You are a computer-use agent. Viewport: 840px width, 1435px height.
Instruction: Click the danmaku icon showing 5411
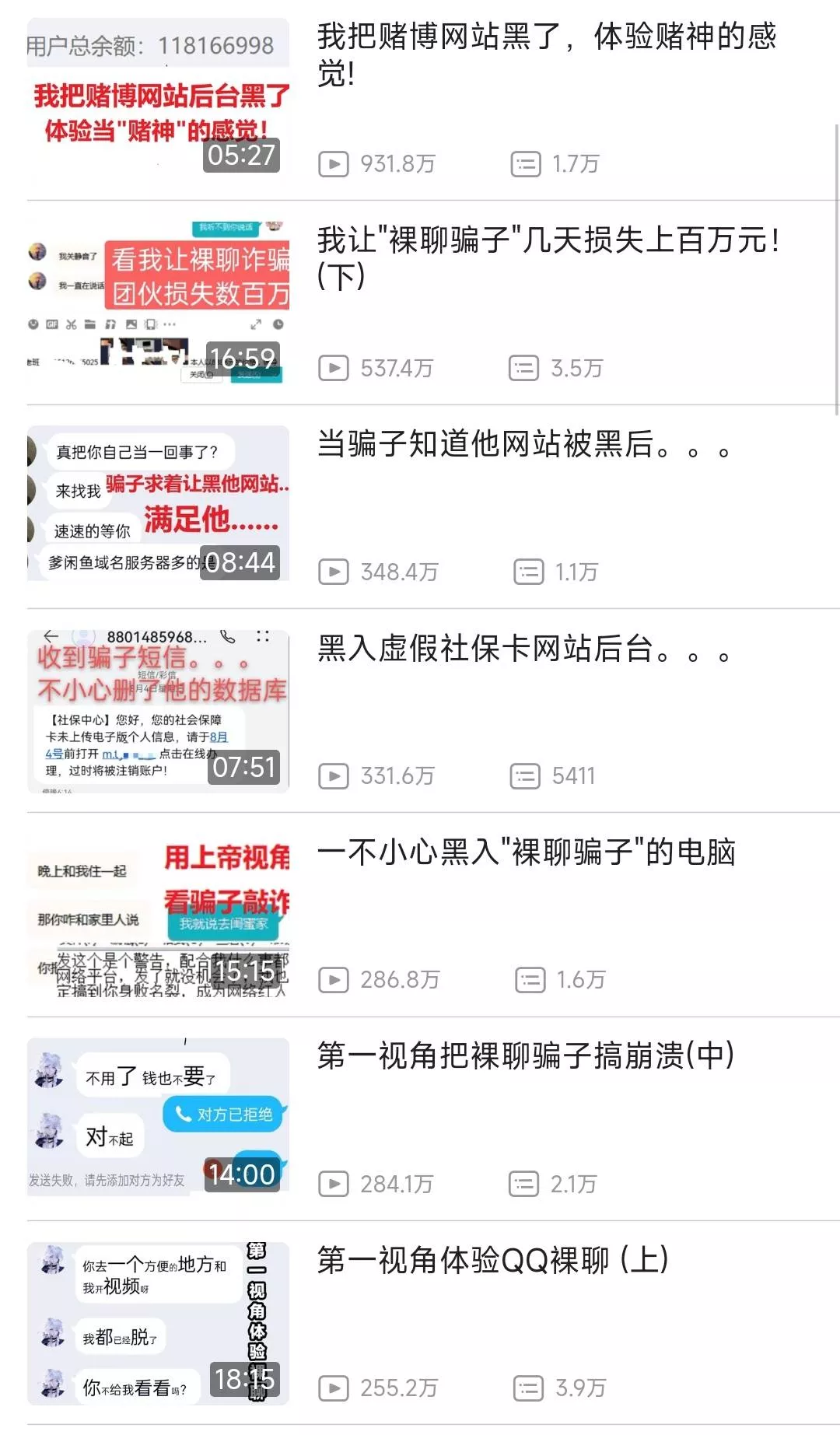[x=529, y=775]
